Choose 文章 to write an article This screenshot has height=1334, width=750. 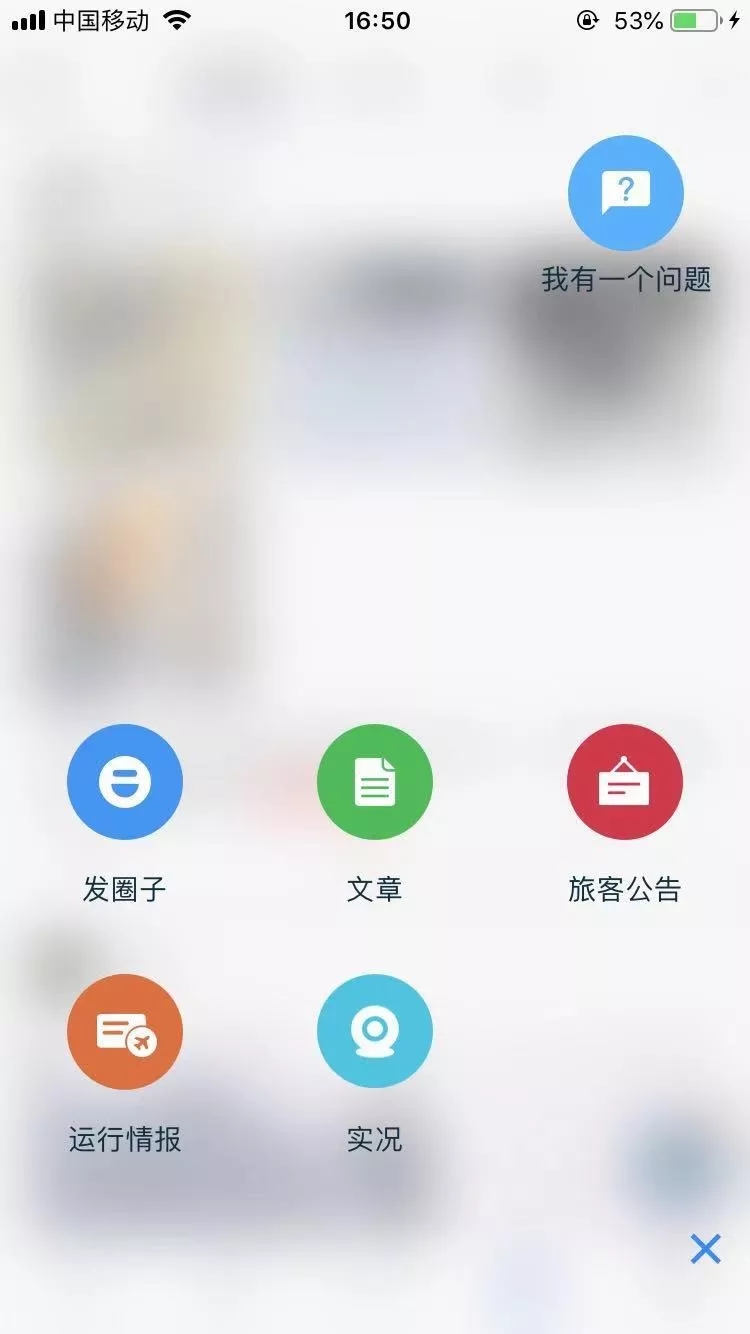point(375,783)
